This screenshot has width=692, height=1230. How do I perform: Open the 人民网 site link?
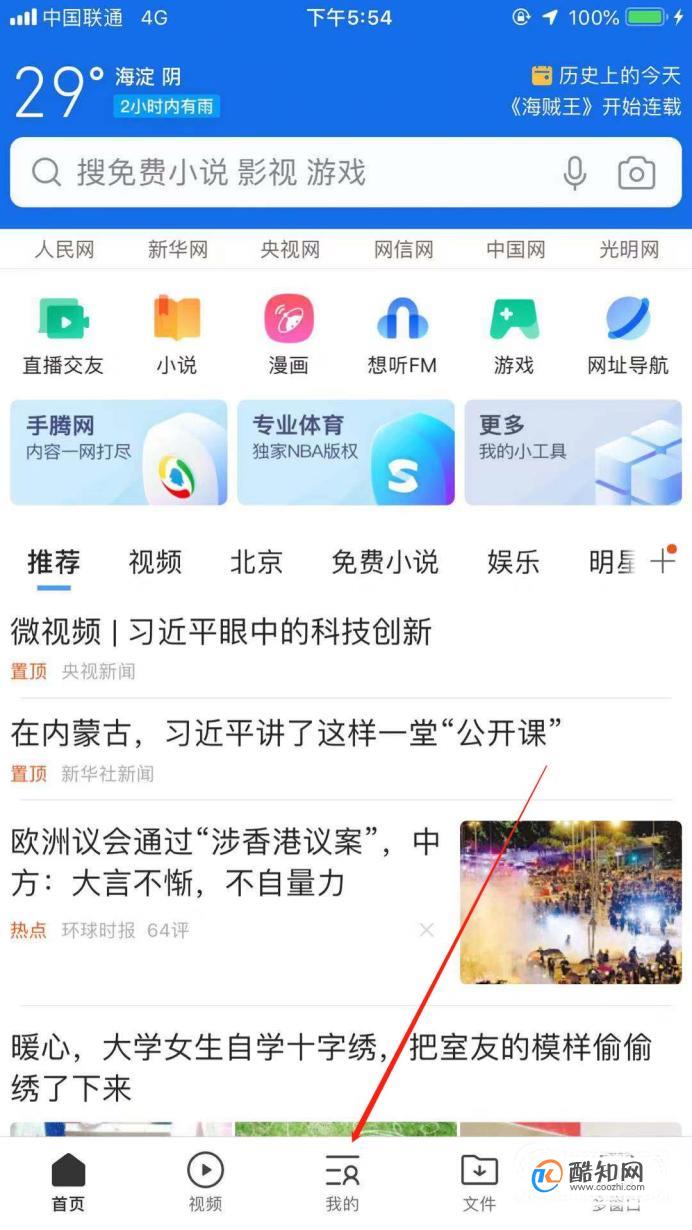tap(64, 250)
